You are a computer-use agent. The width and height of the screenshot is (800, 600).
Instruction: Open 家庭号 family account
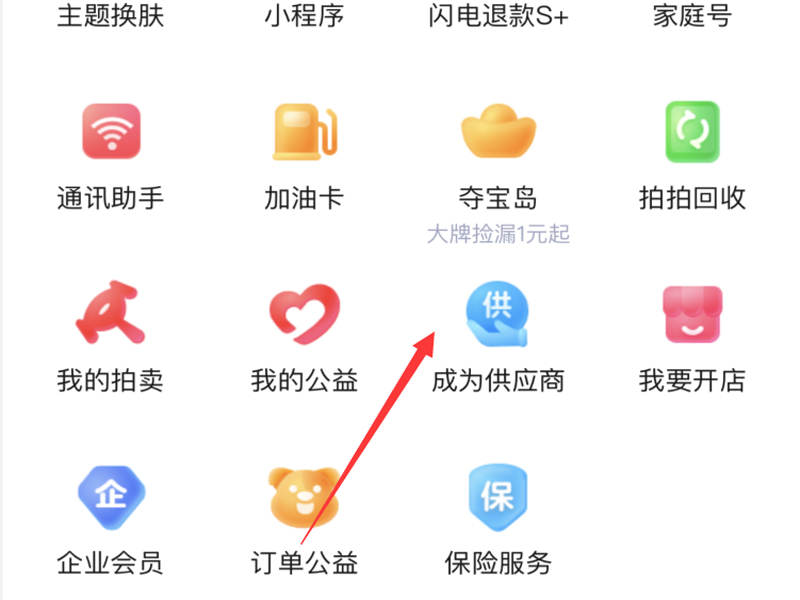pos(692,17)
